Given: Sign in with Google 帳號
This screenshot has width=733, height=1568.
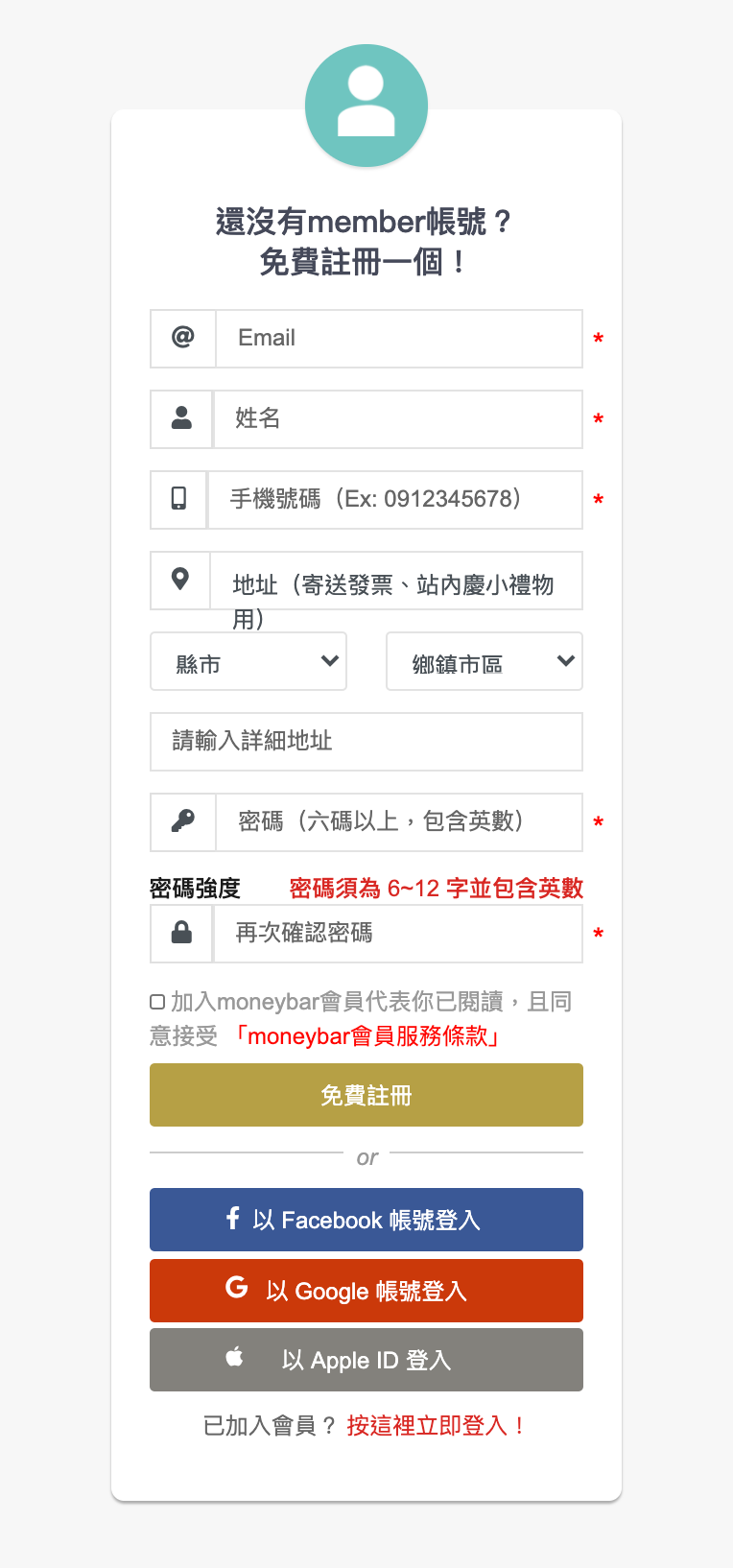Looking at the screenshot, I should coord(366,1291).
